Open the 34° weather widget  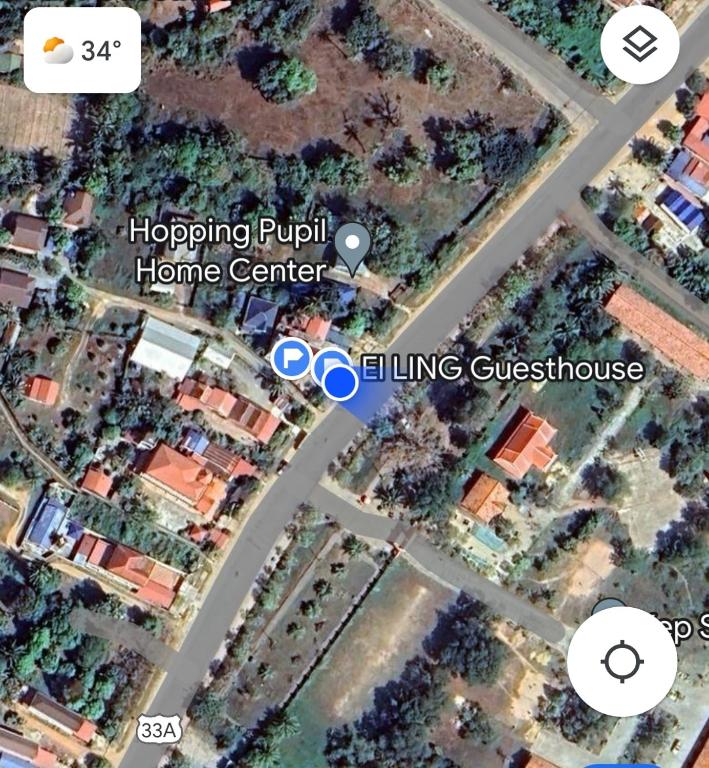tap(82, 50)
